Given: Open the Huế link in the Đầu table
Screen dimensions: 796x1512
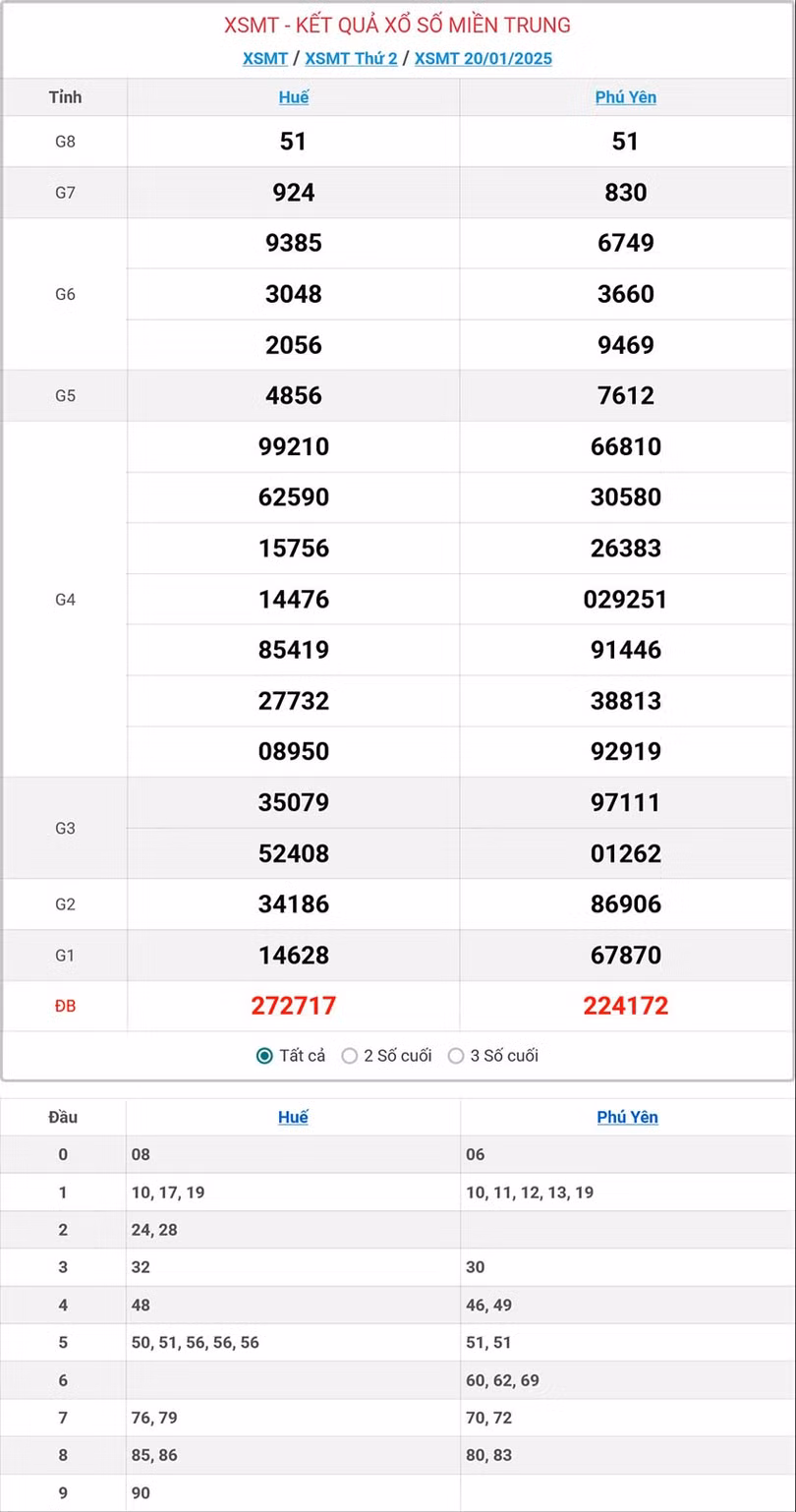Looking at the screenshot, I should coord(293,1117).
